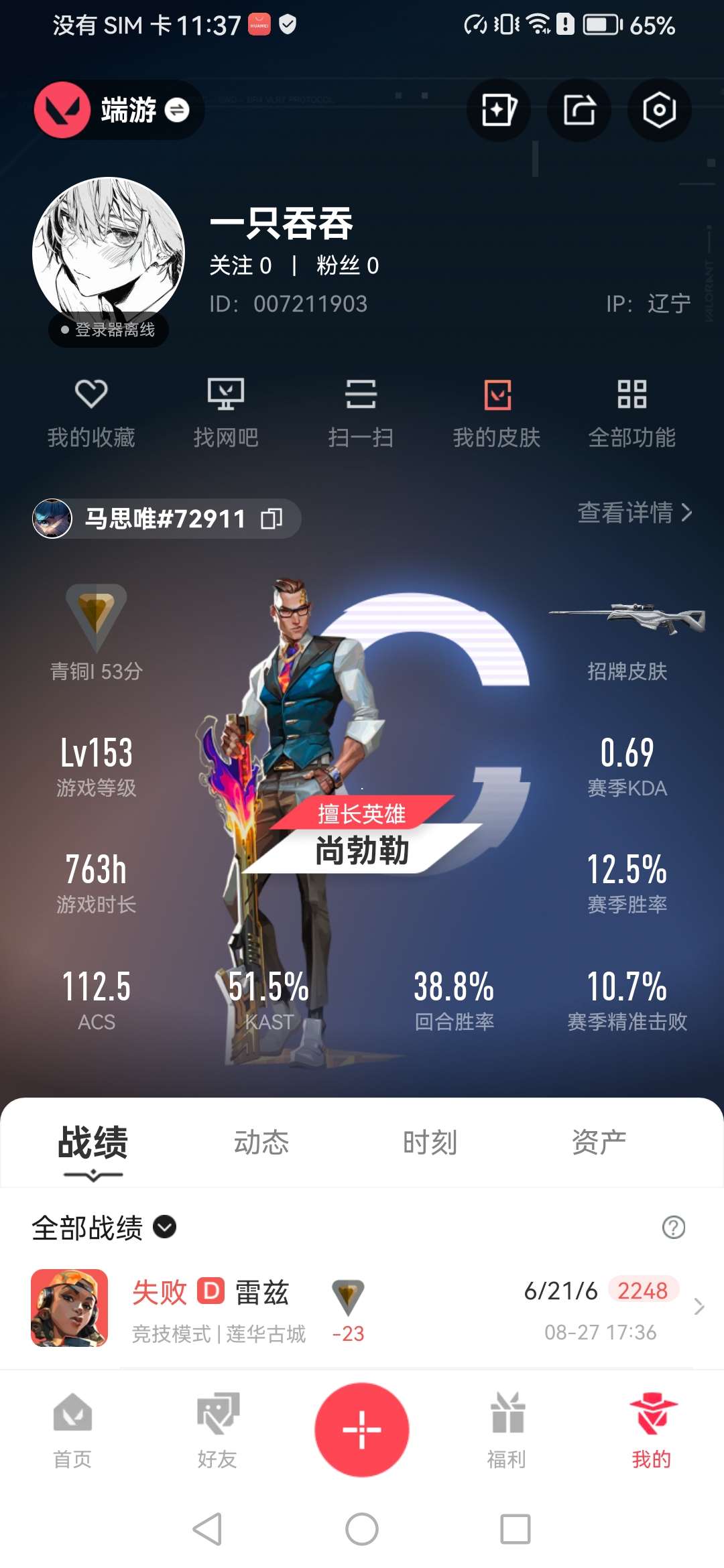Open the 福利 benefits tab

coord(507,1430)
